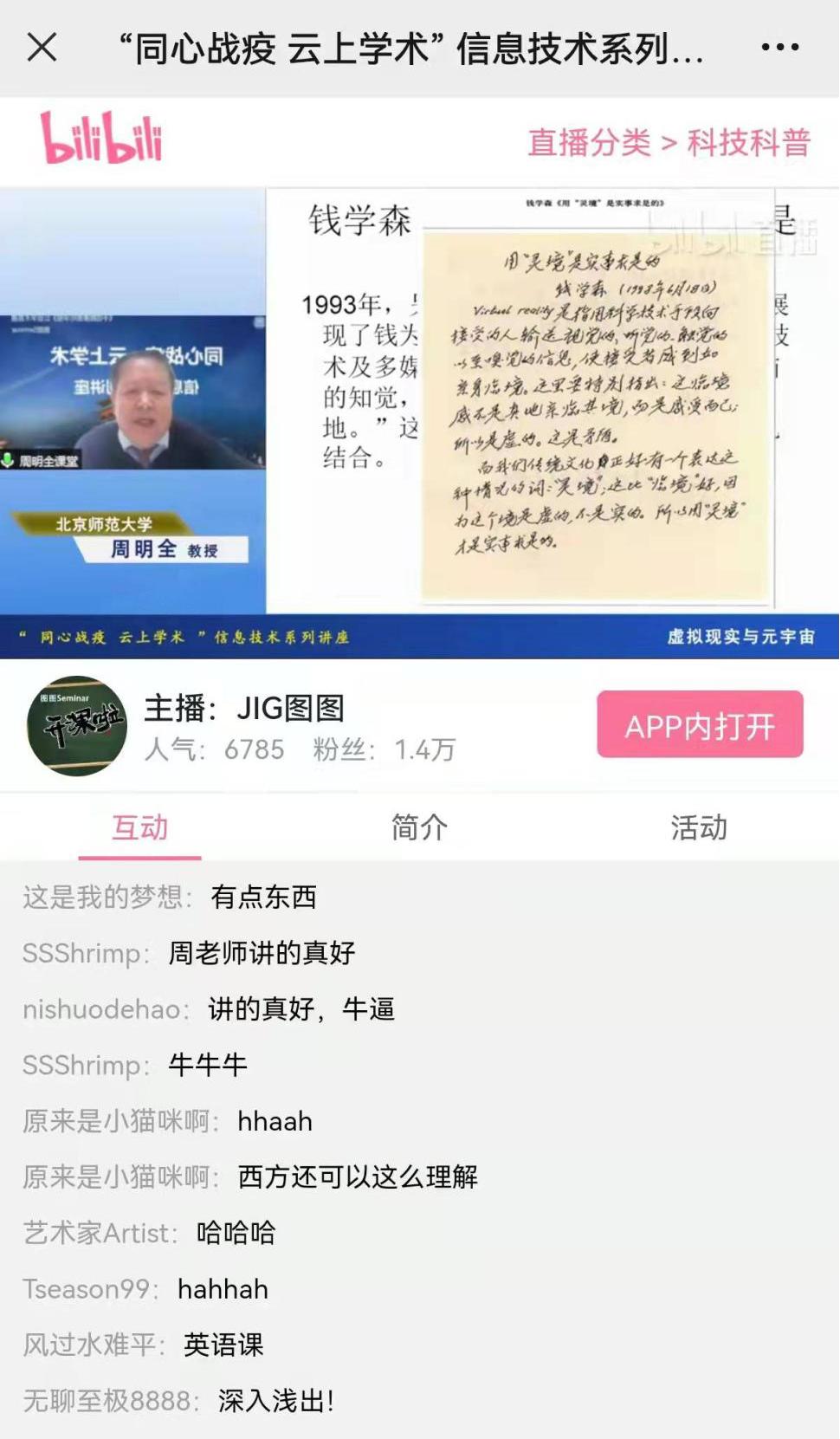Select the 互动 tab
Screen dimensions: 840x1439
139,827
